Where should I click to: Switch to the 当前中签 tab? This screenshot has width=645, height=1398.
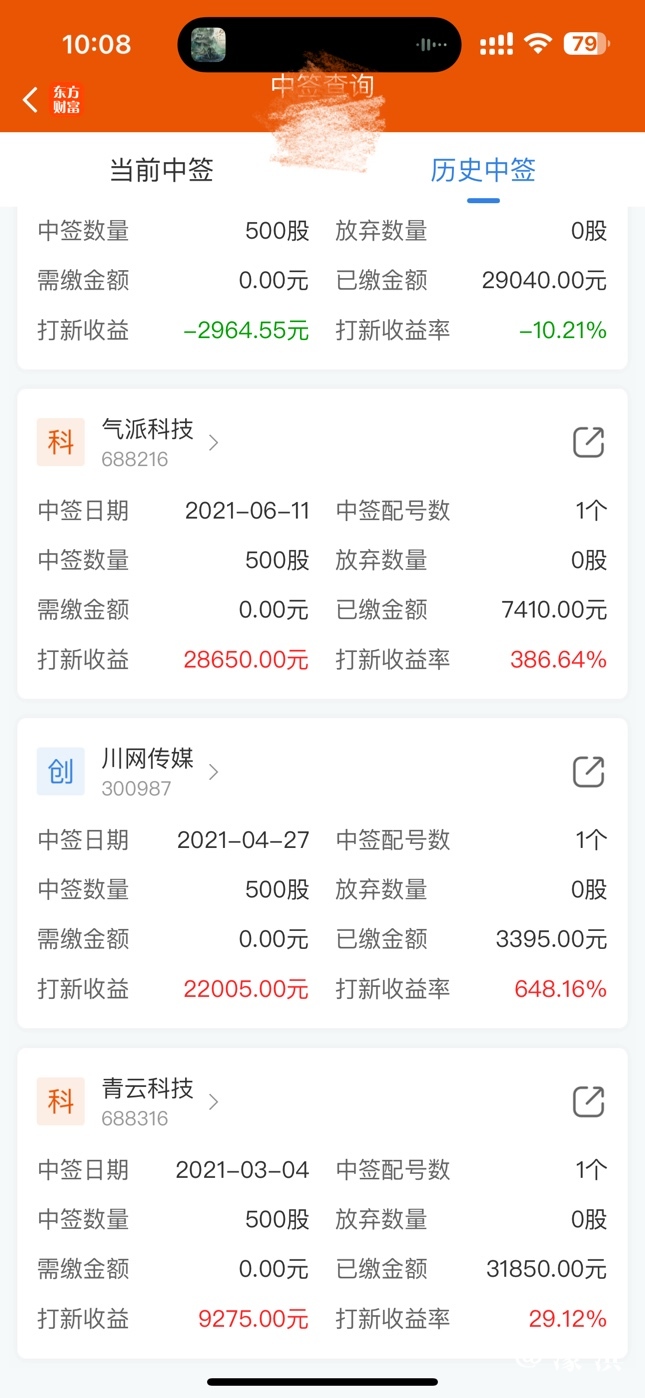(x=162, y=170)
